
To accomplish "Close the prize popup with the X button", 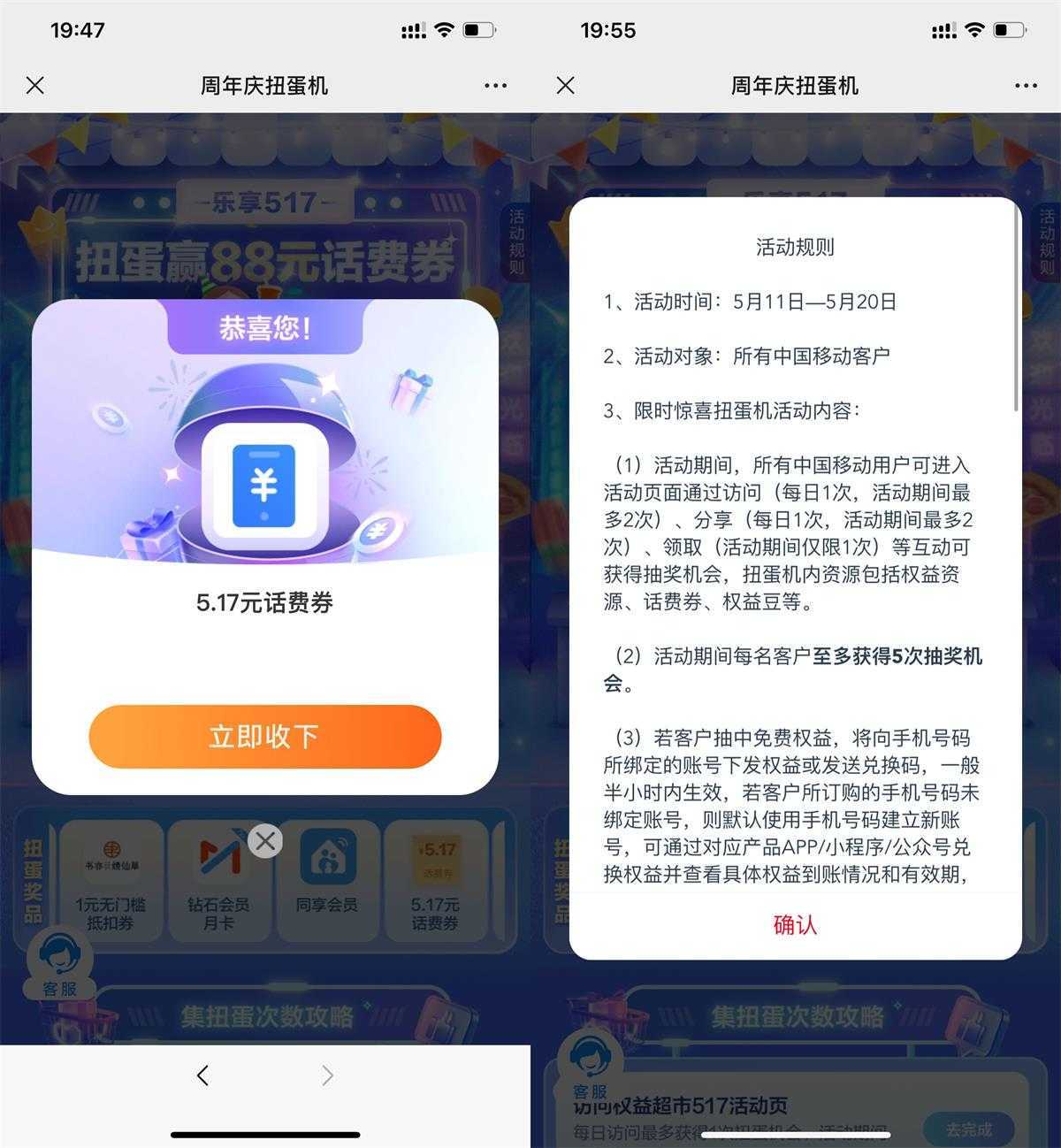I will [264, 841].
